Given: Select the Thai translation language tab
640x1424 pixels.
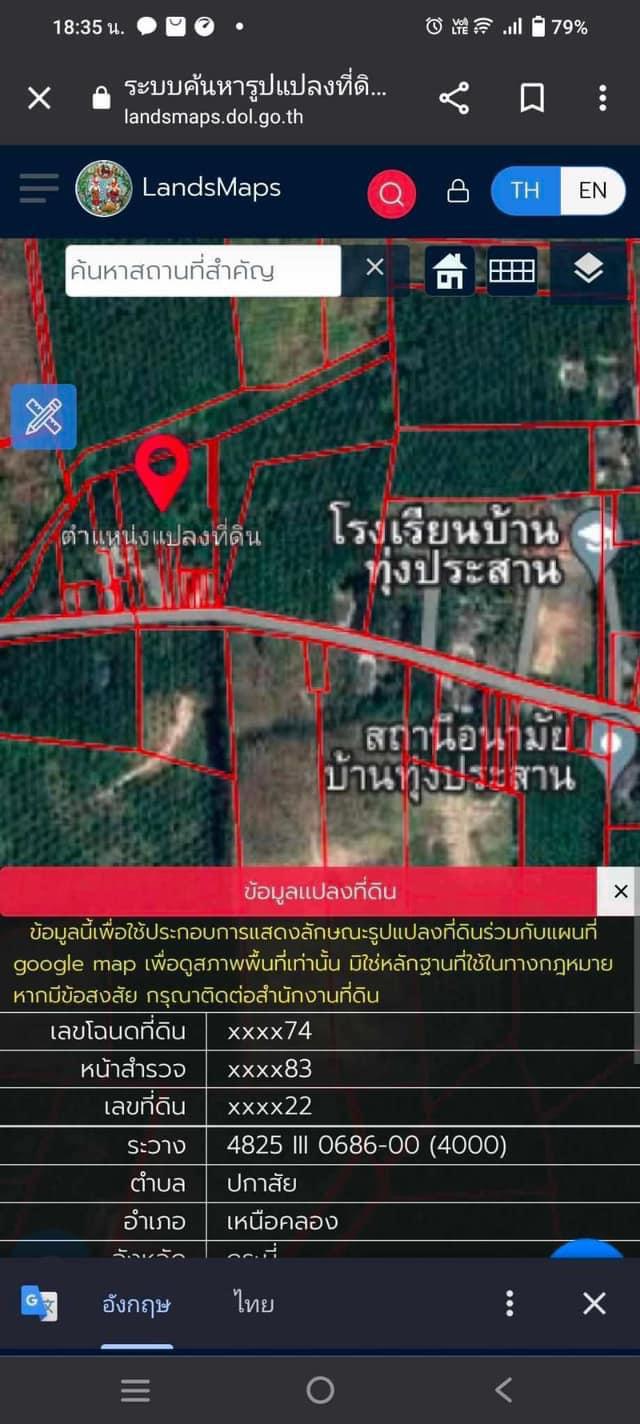Looking at the screenshot, I should [254, 1304].
